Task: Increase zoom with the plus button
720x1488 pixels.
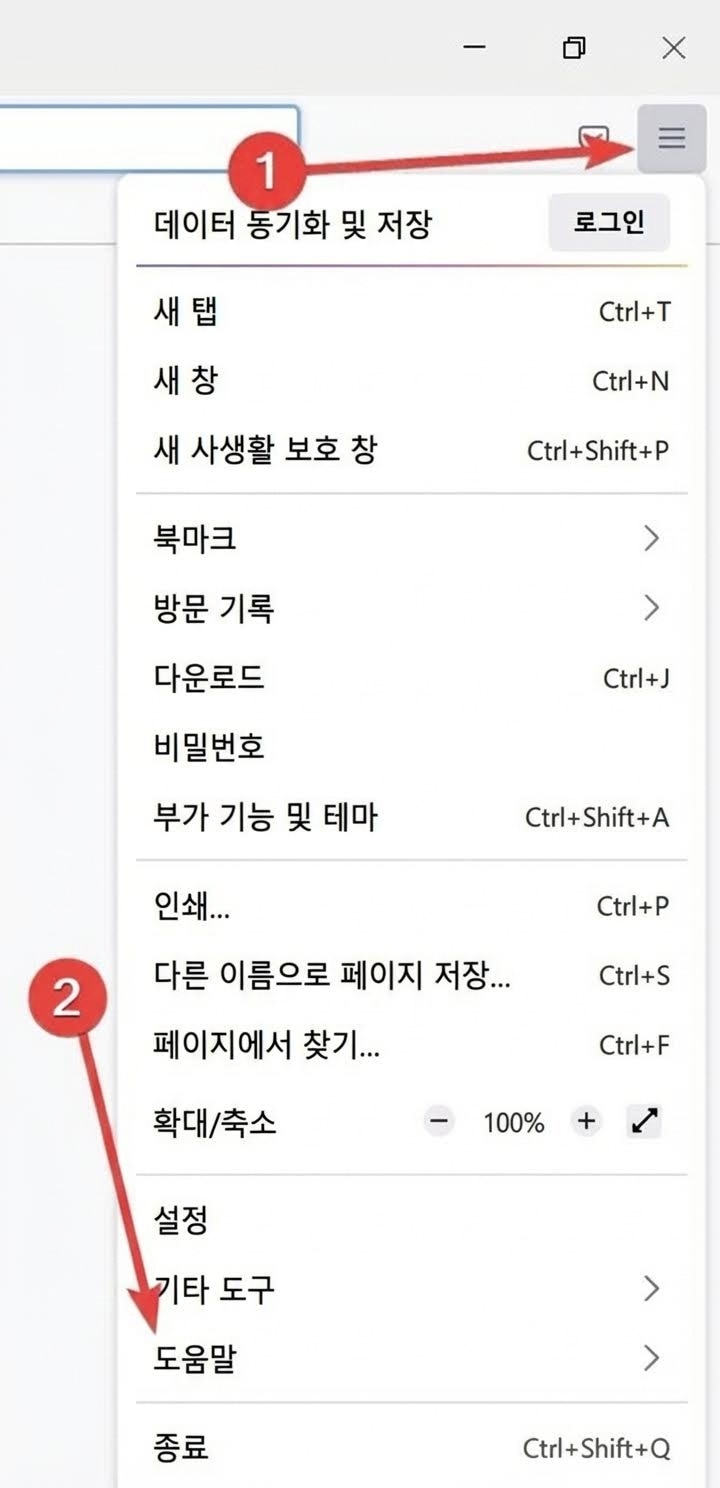Action: click(x=586, y=1122)
